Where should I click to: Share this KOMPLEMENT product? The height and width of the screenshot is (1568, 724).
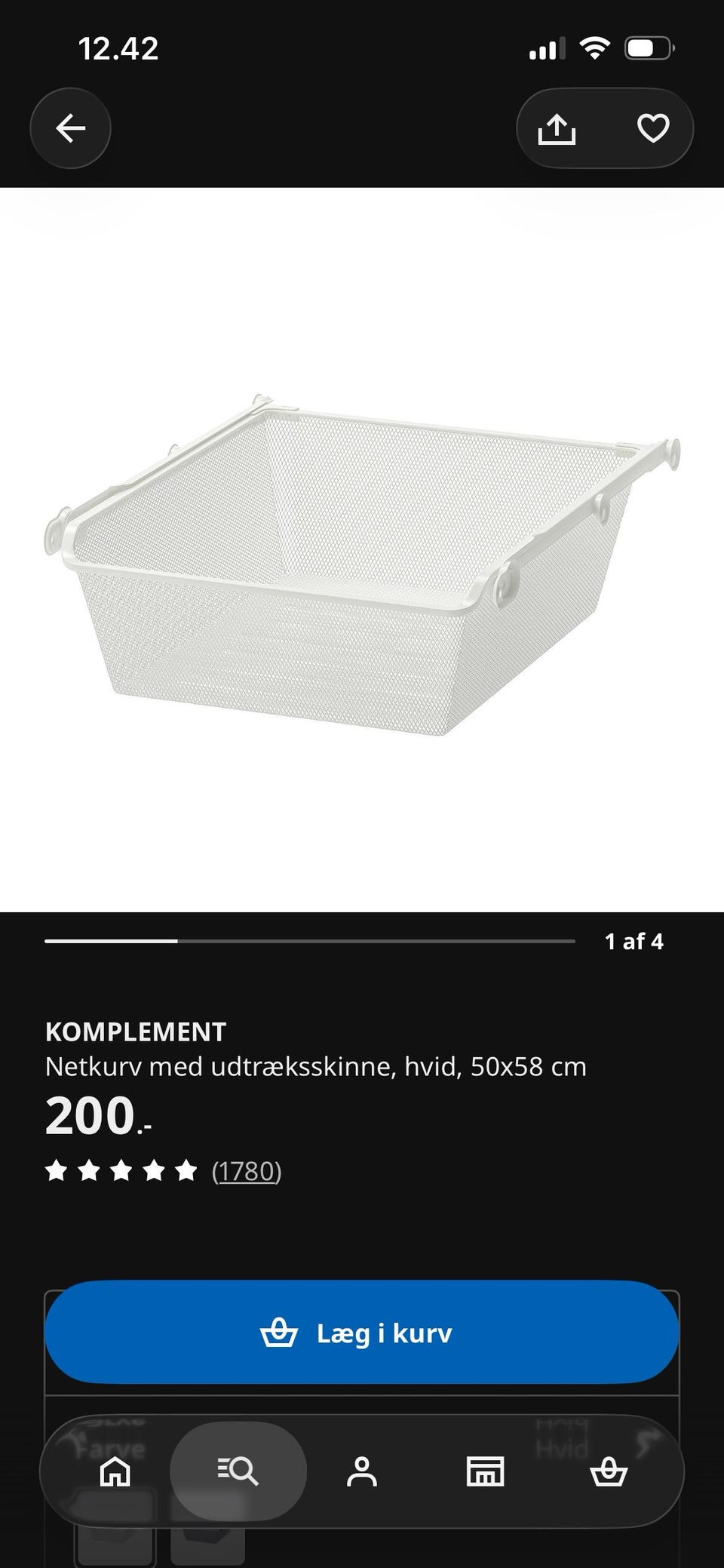tap(557, 128)
